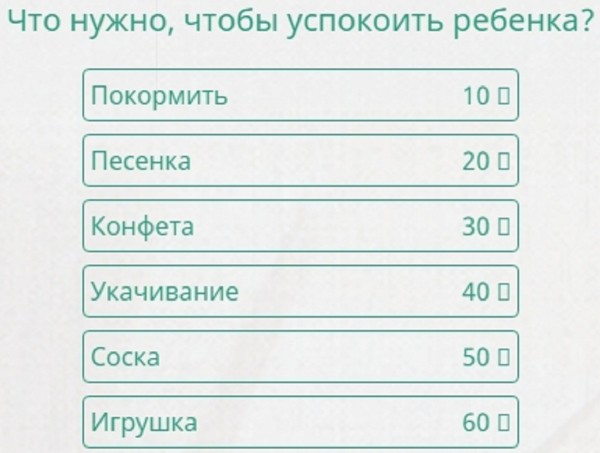
Task: Tap the Песенка answer row
Action: click(300, 161)
